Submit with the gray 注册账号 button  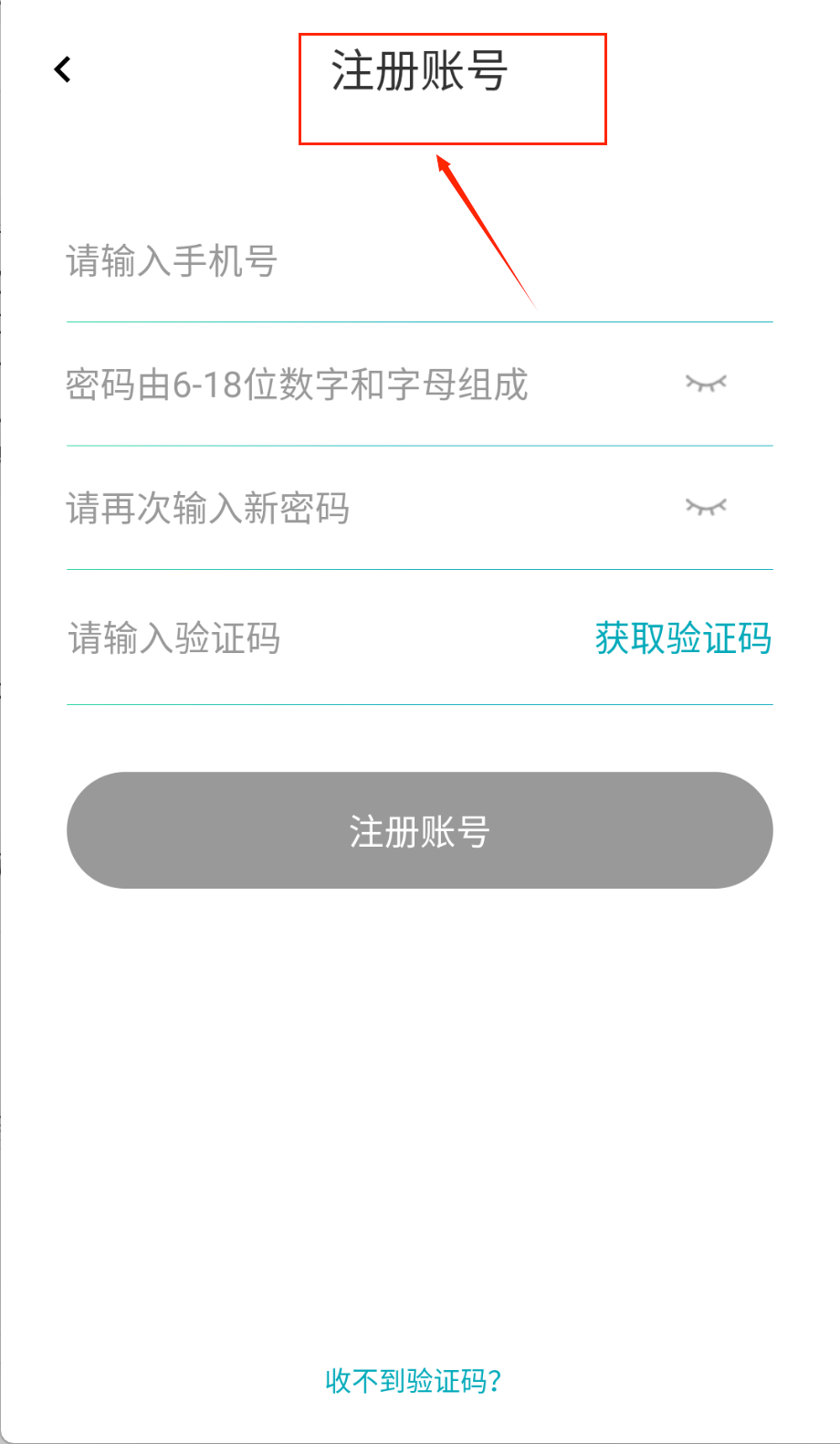point(420,831)
